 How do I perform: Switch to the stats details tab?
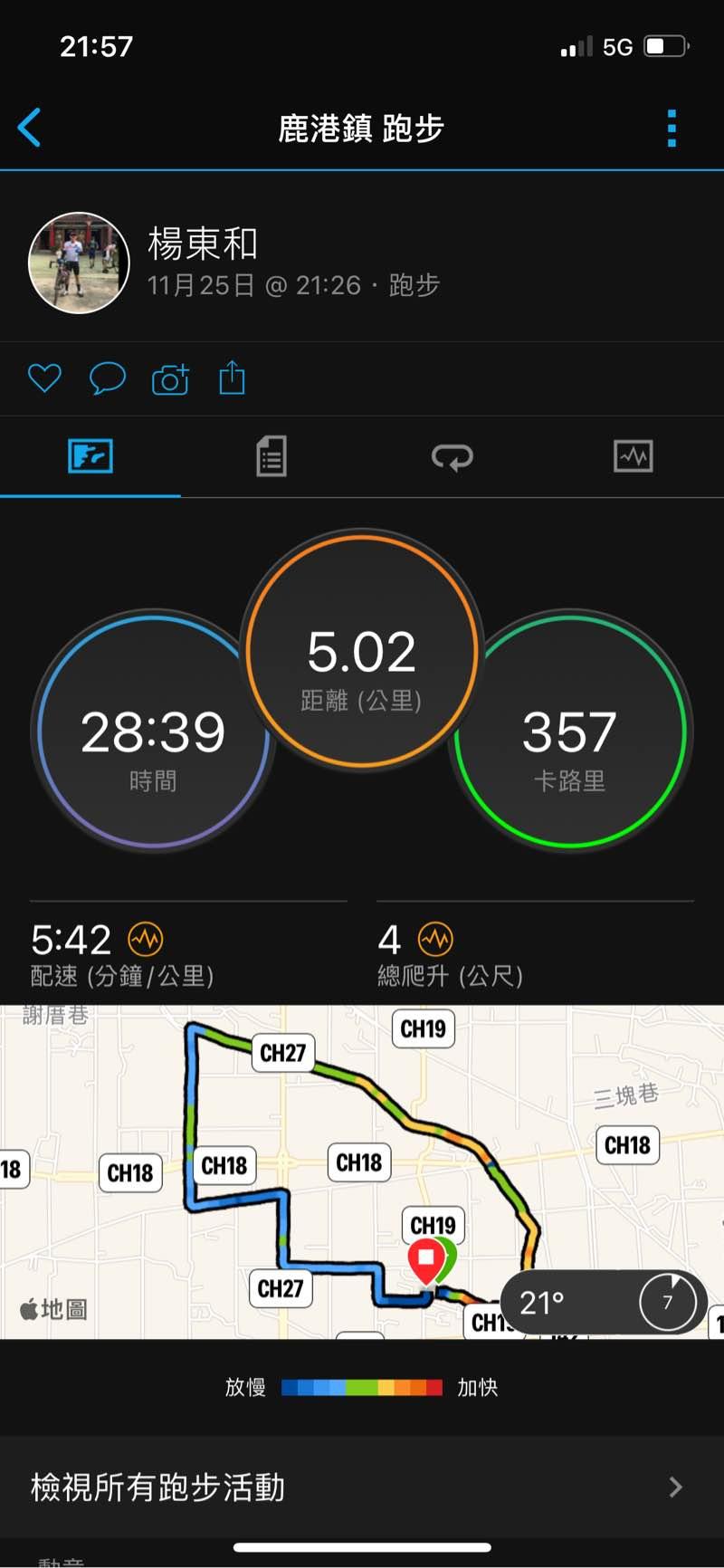(x=271, y=456)
